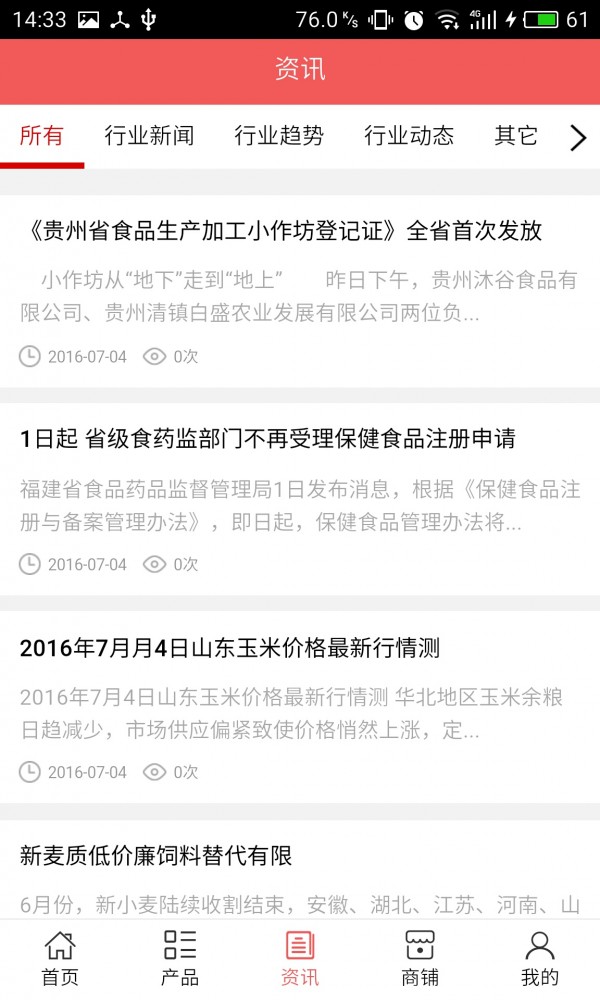Go to the 我的 profile tab
This screenshot has height=1000, width=600.
(540, 958)
